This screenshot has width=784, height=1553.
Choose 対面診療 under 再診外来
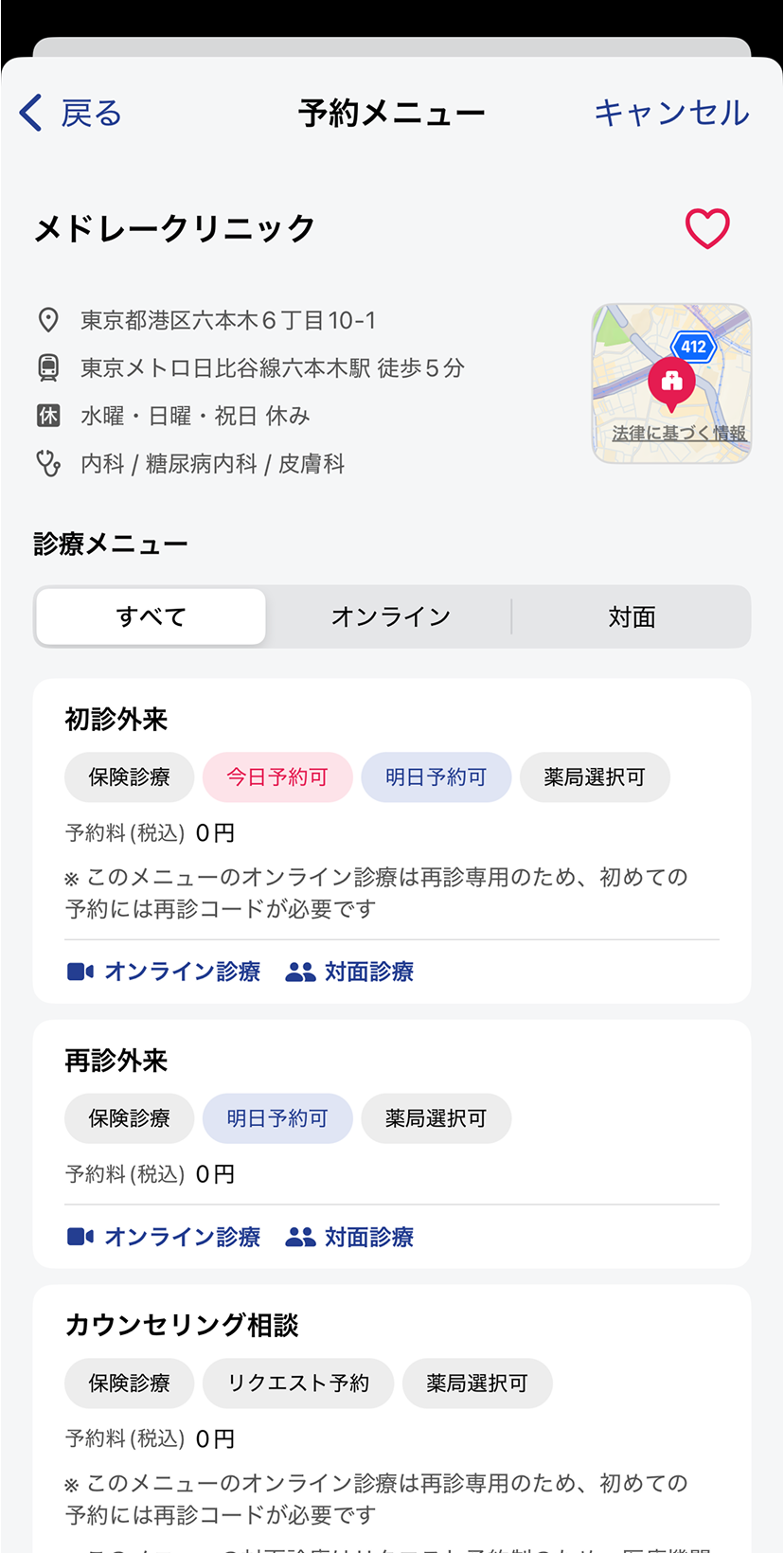pyautogui.click(x=350, y=1237)
